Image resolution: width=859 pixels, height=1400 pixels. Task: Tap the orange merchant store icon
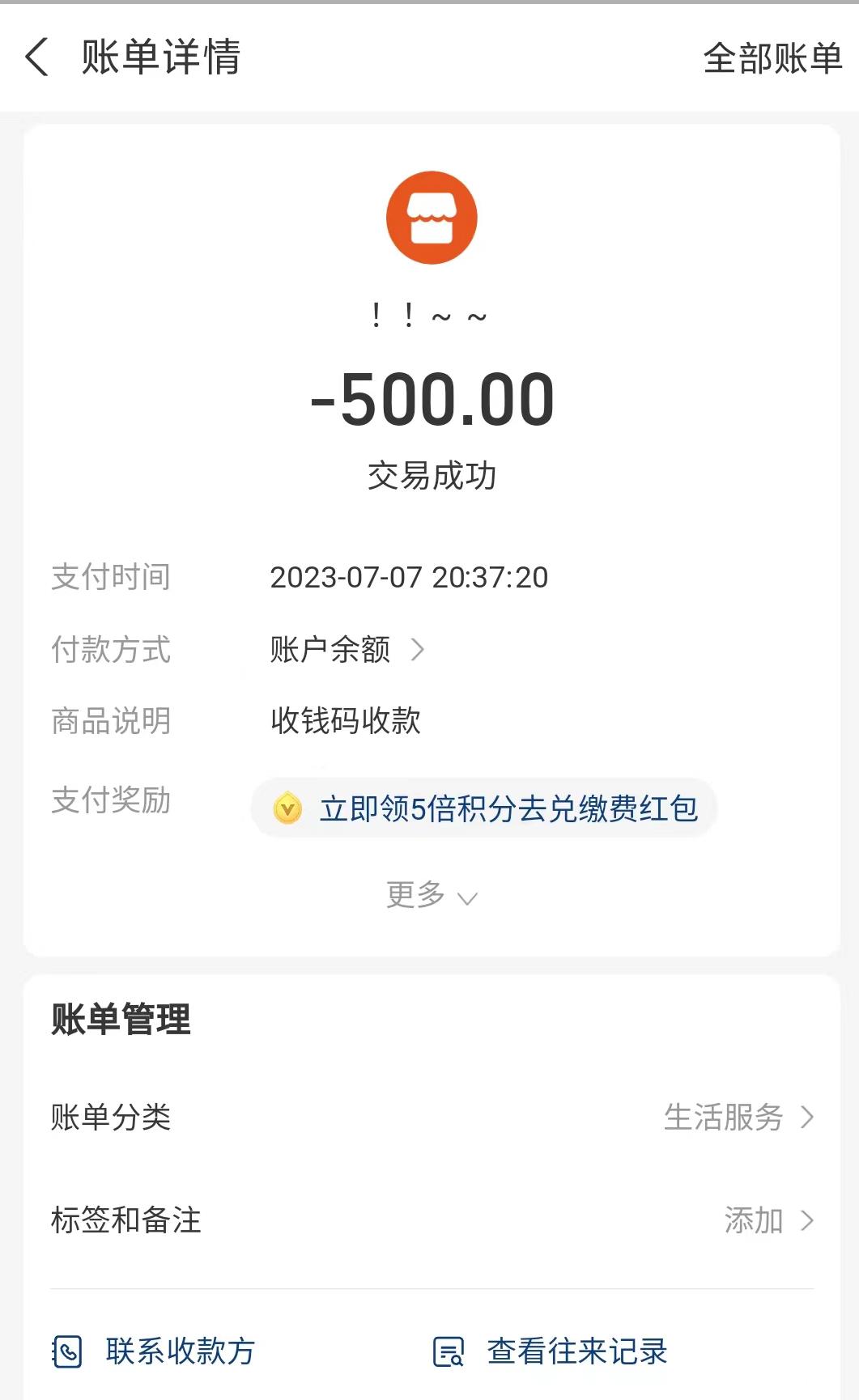pos(429,217)
